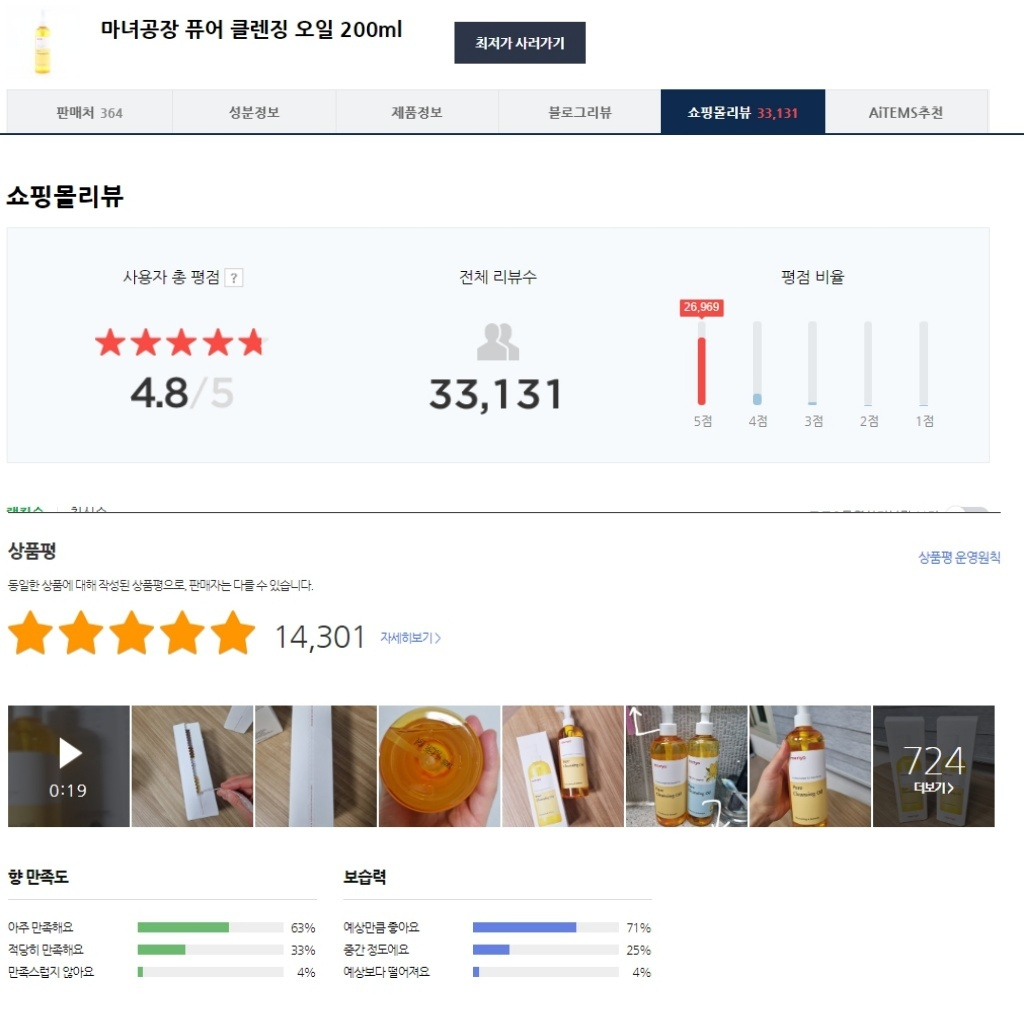Go to the 블로그리뷰 tab
Viewport: 1024px width, 1024px height.
point(579,112)
